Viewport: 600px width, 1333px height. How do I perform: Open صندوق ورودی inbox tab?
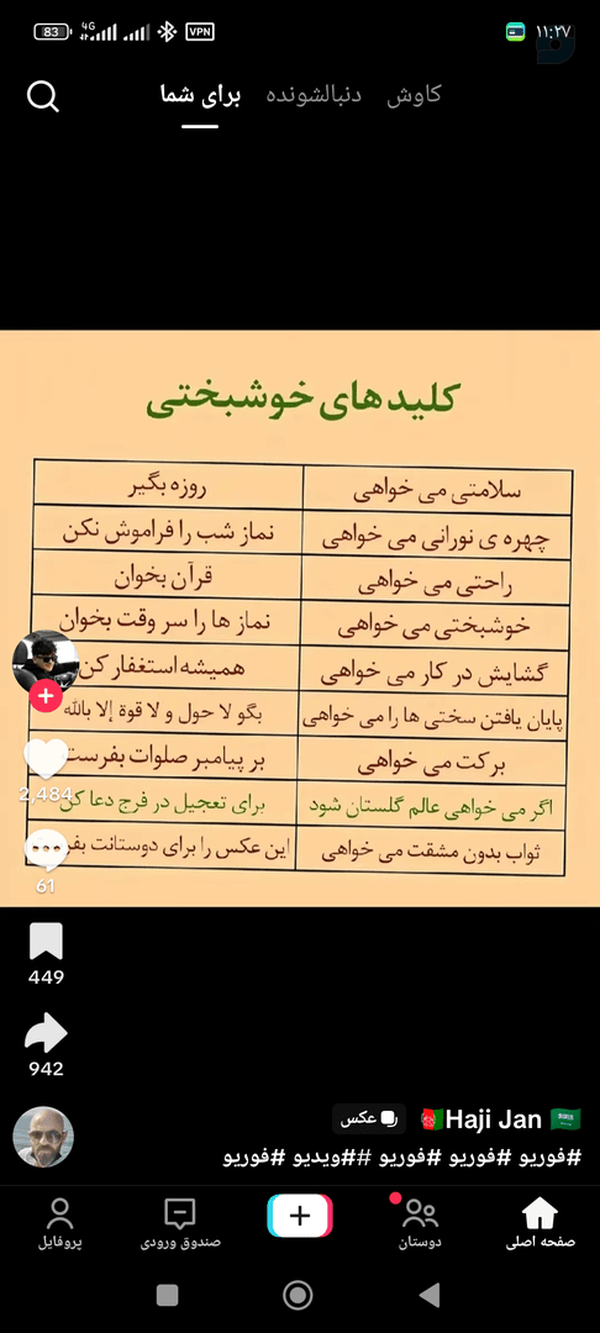pos(180,1224)
